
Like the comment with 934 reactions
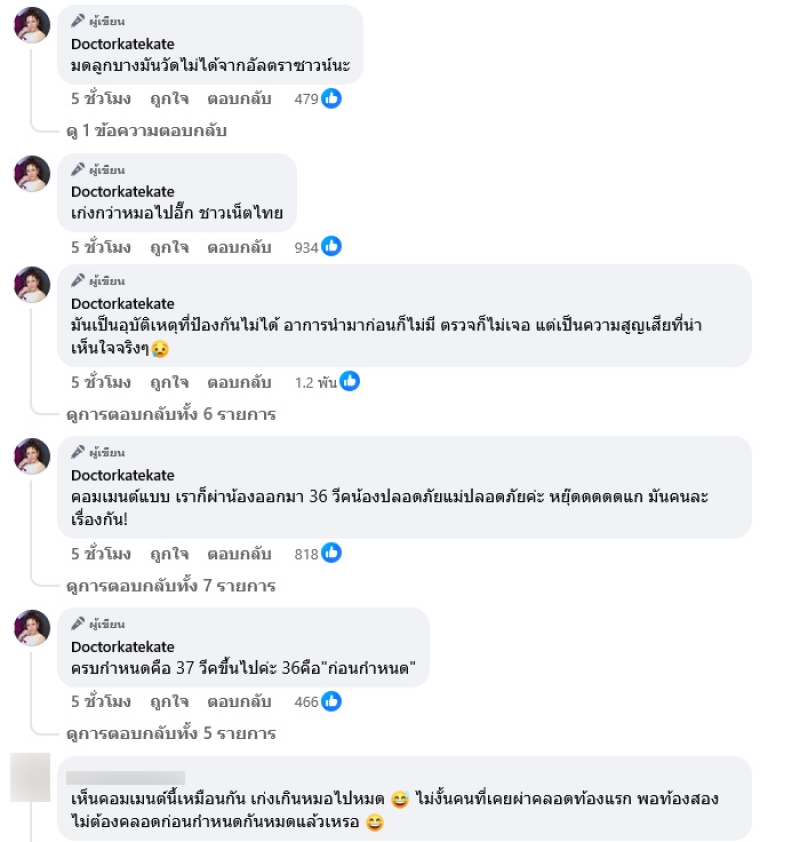click(x=170, y=247)
